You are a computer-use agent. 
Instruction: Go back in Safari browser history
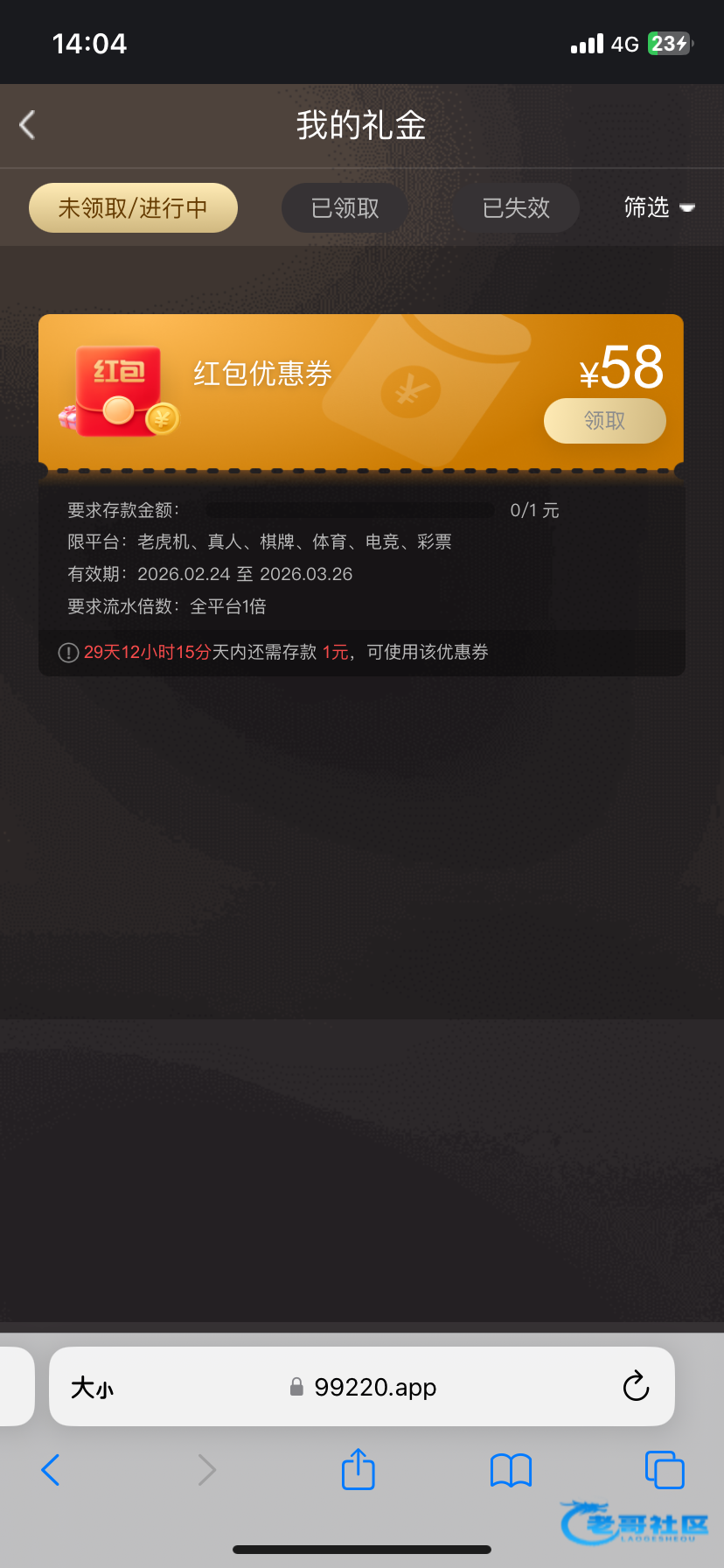(51, 1470)
